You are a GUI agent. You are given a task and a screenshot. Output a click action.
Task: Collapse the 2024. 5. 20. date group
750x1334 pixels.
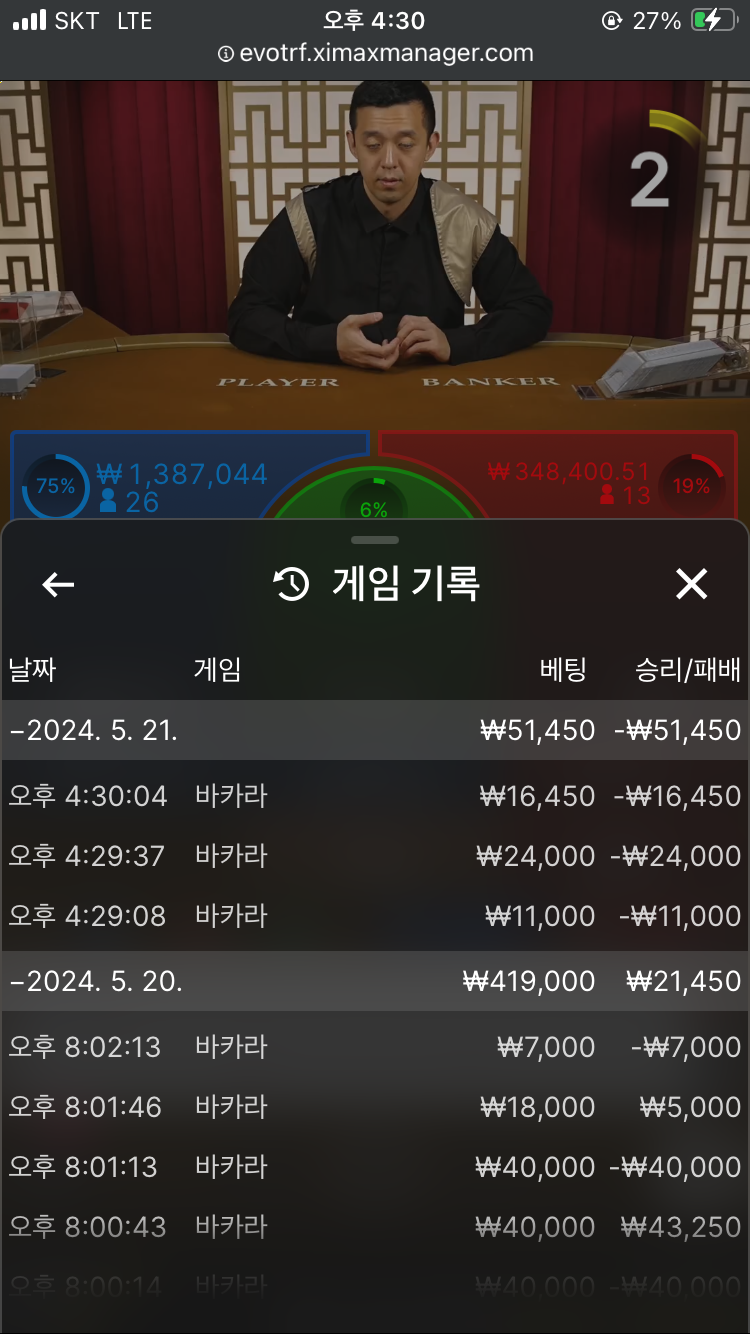click(96, 981)
